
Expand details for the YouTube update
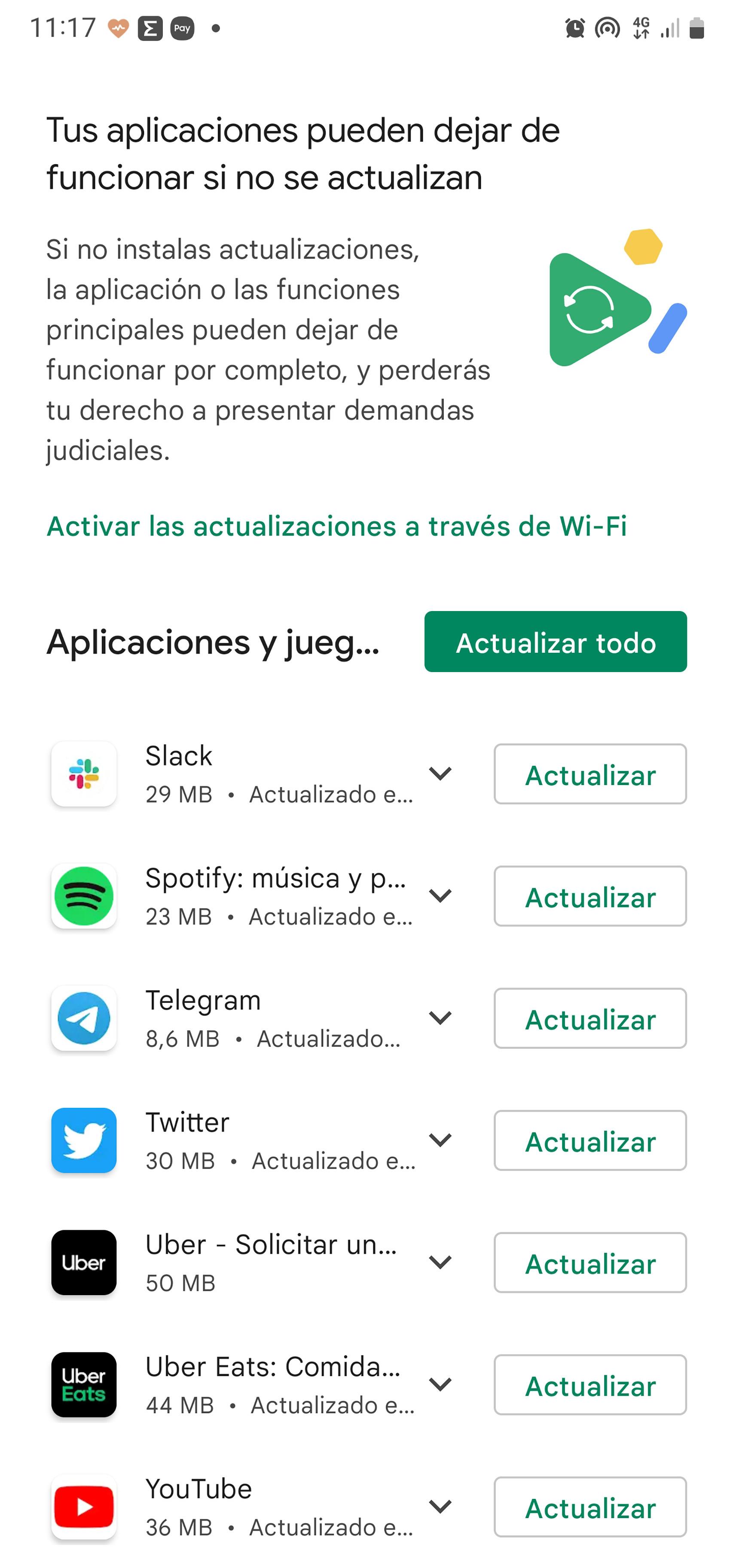coord(440,1507)
